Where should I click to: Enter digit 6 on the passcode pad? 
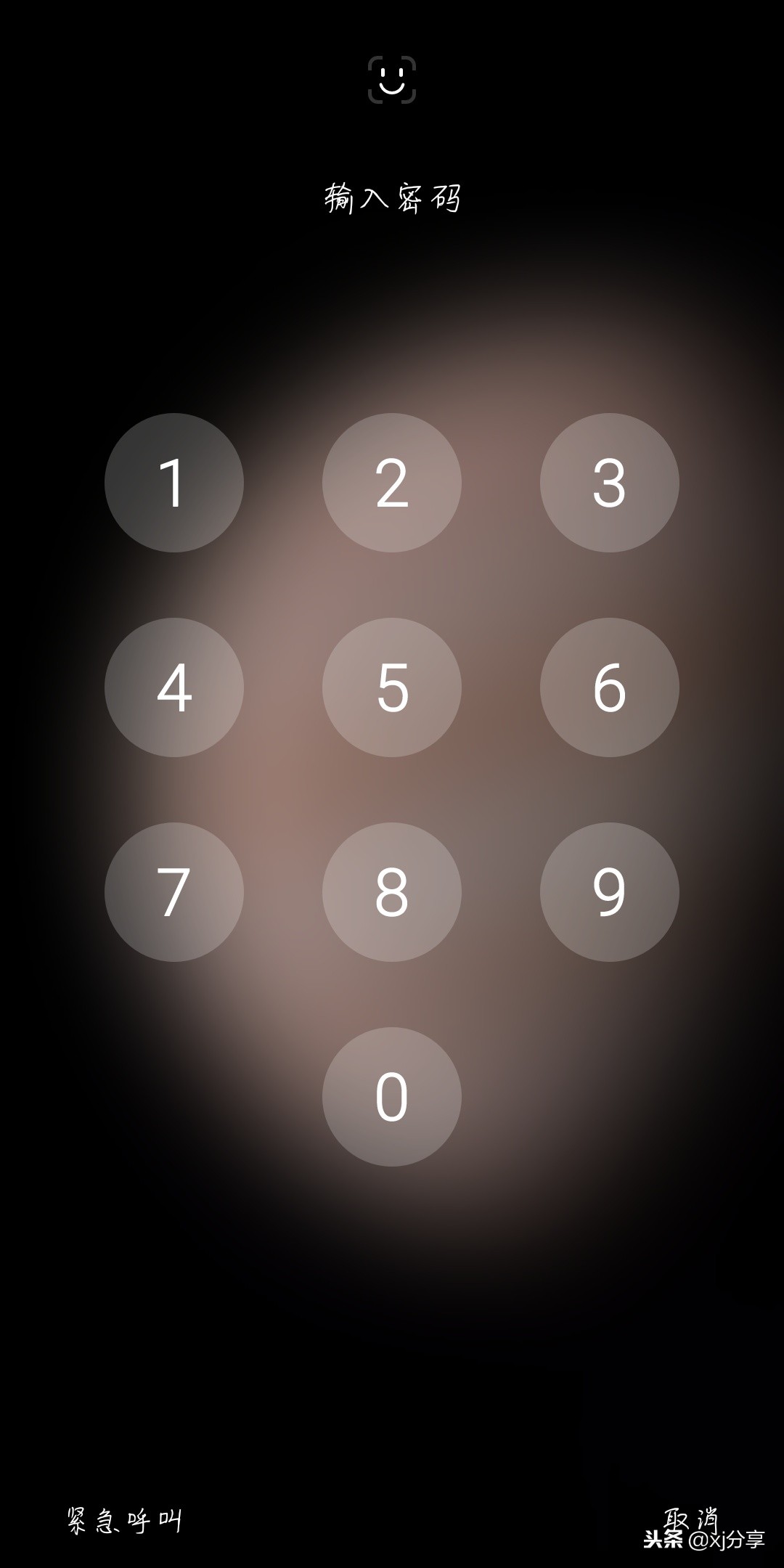coord(610,687)
